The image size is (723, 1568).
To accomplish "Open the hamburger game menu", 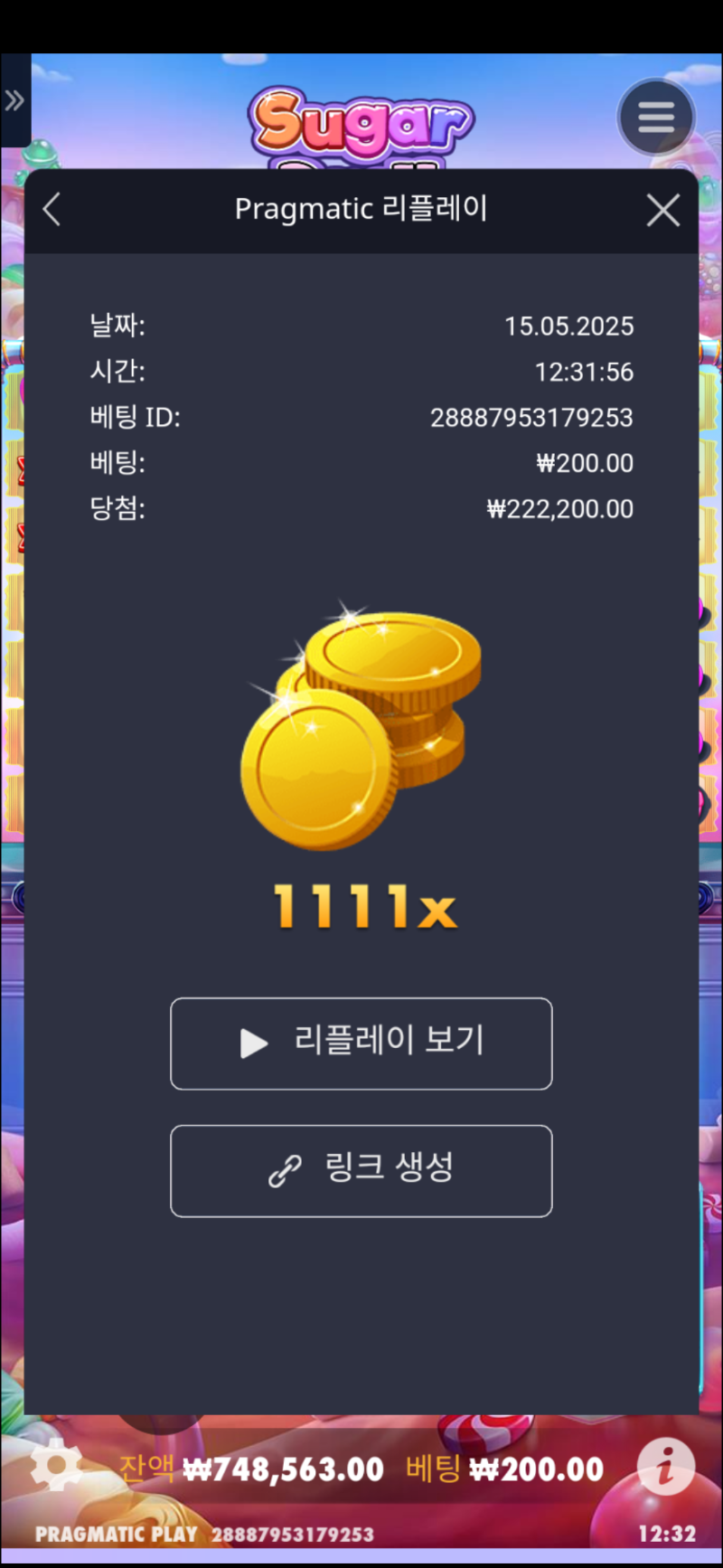I will [x=656, y=118].
